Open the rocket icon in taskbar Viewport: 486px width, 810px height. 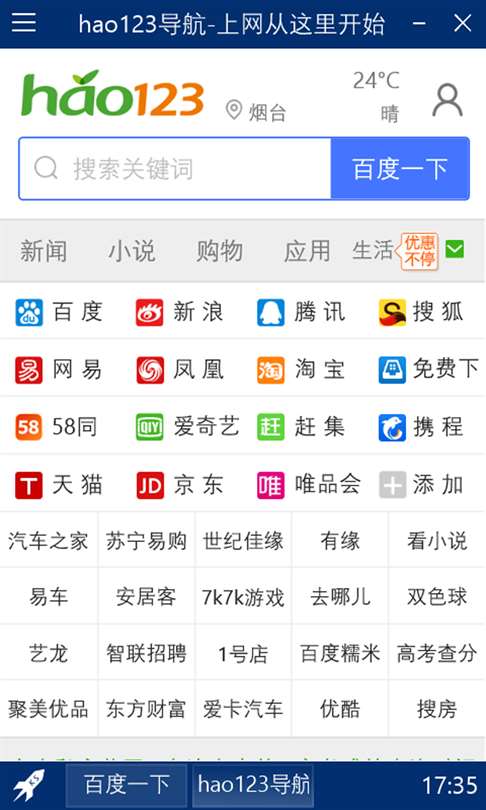[x=29, y=785]
